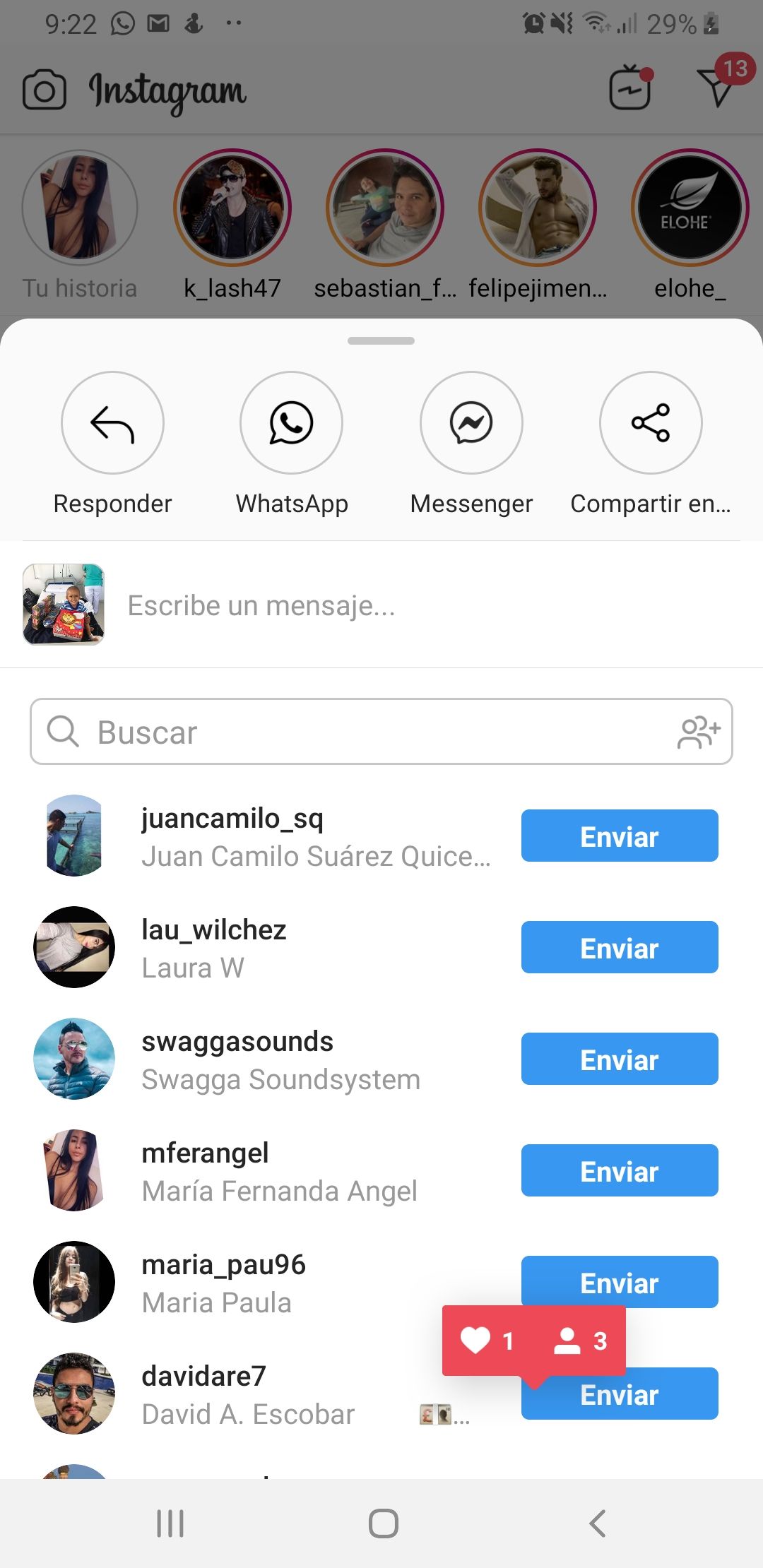Viewport: 763px width, 1568px height.
Task: Go back using system navigation
Action: (598, 1524)
